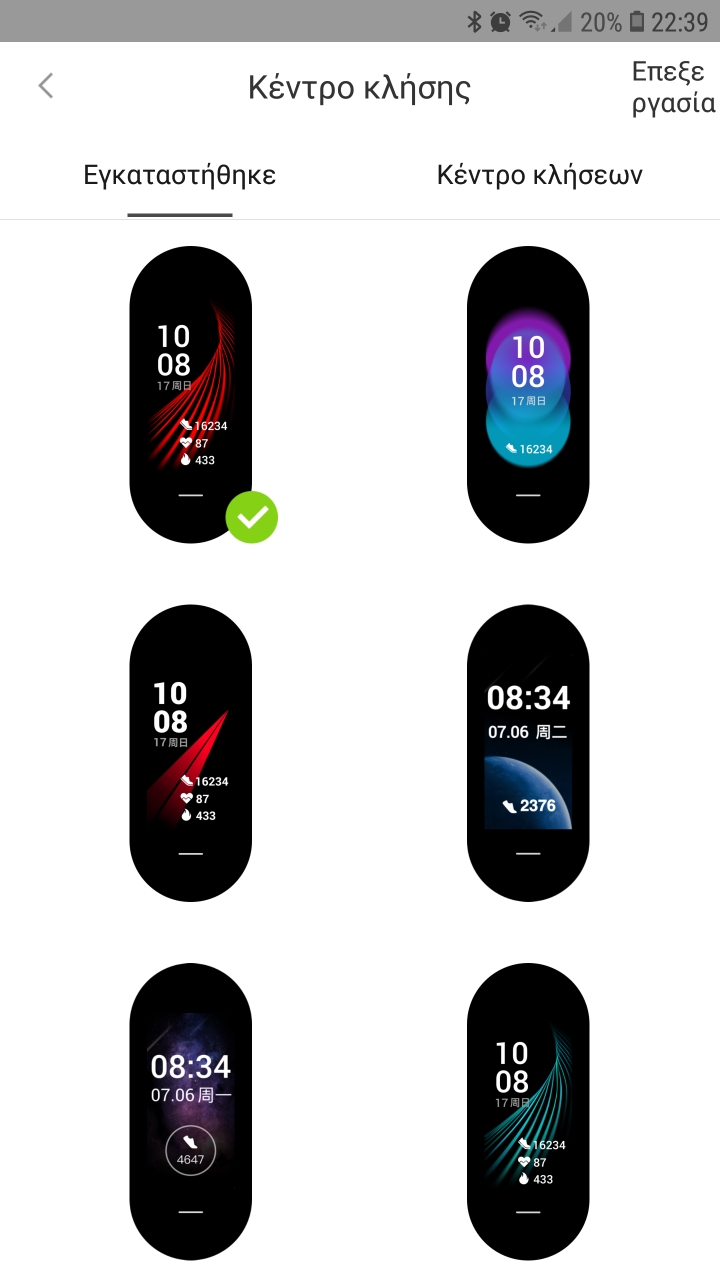Viewport: 720px width, 1280px height.
Task: Go back using the top-left arrow
Action: 45,86
